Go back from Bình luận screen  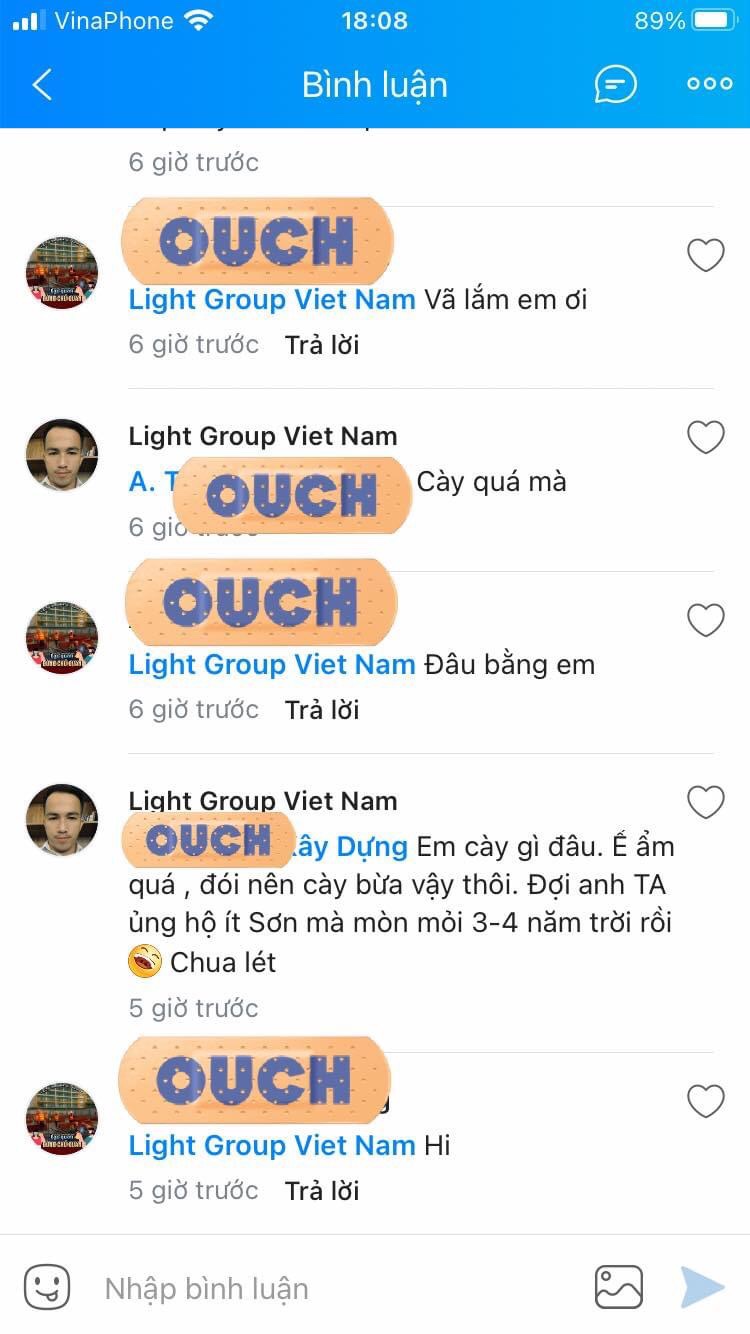(x=42, y=85)
